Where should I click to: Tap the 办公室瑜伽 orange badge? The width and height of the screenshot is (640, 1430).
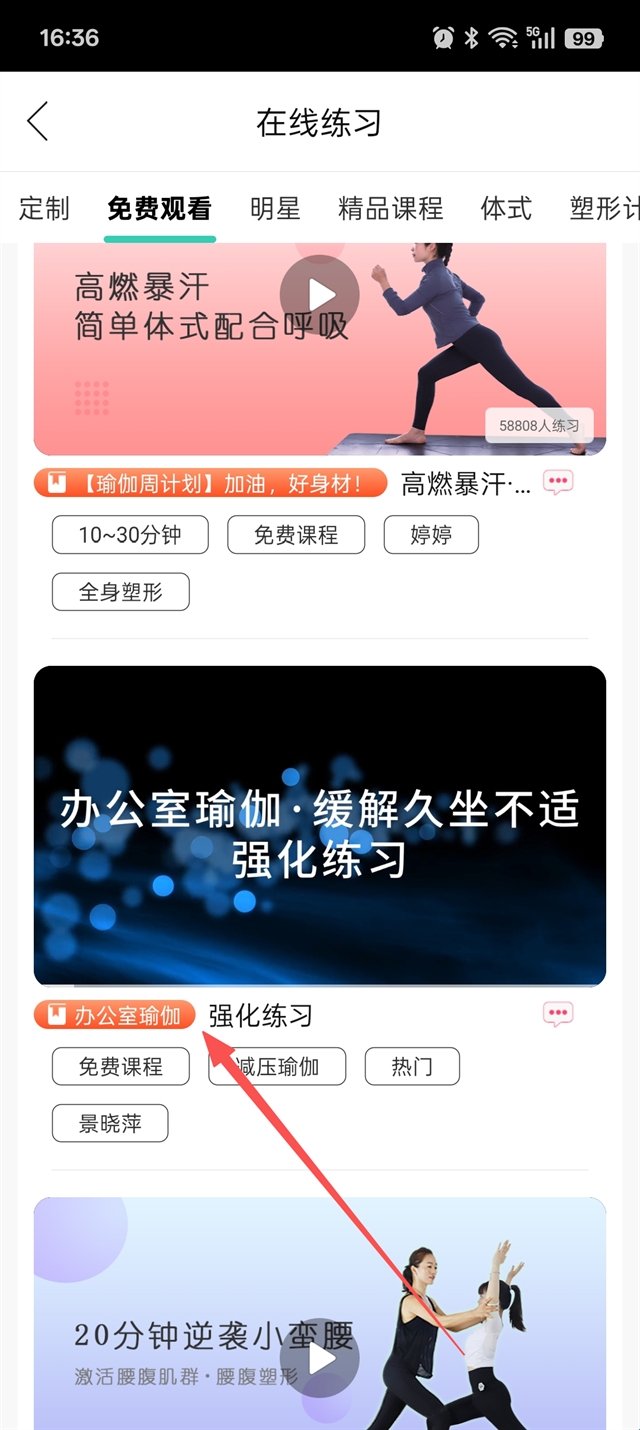[114, 1015]
